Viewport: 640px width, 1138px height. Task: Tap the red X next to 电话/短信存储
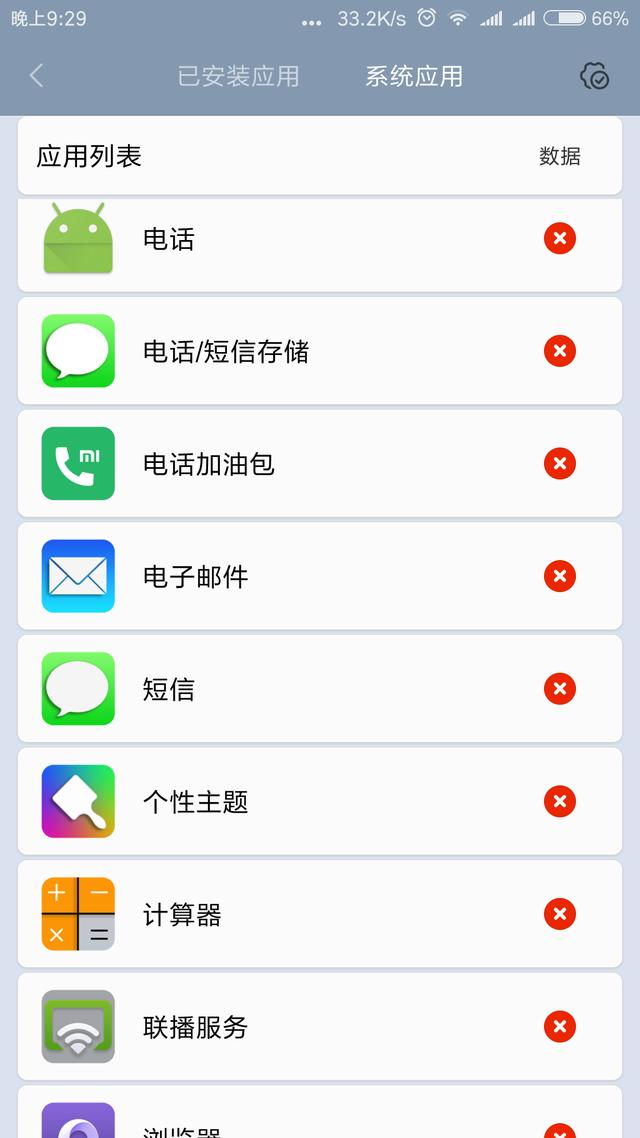click(560, 351)
